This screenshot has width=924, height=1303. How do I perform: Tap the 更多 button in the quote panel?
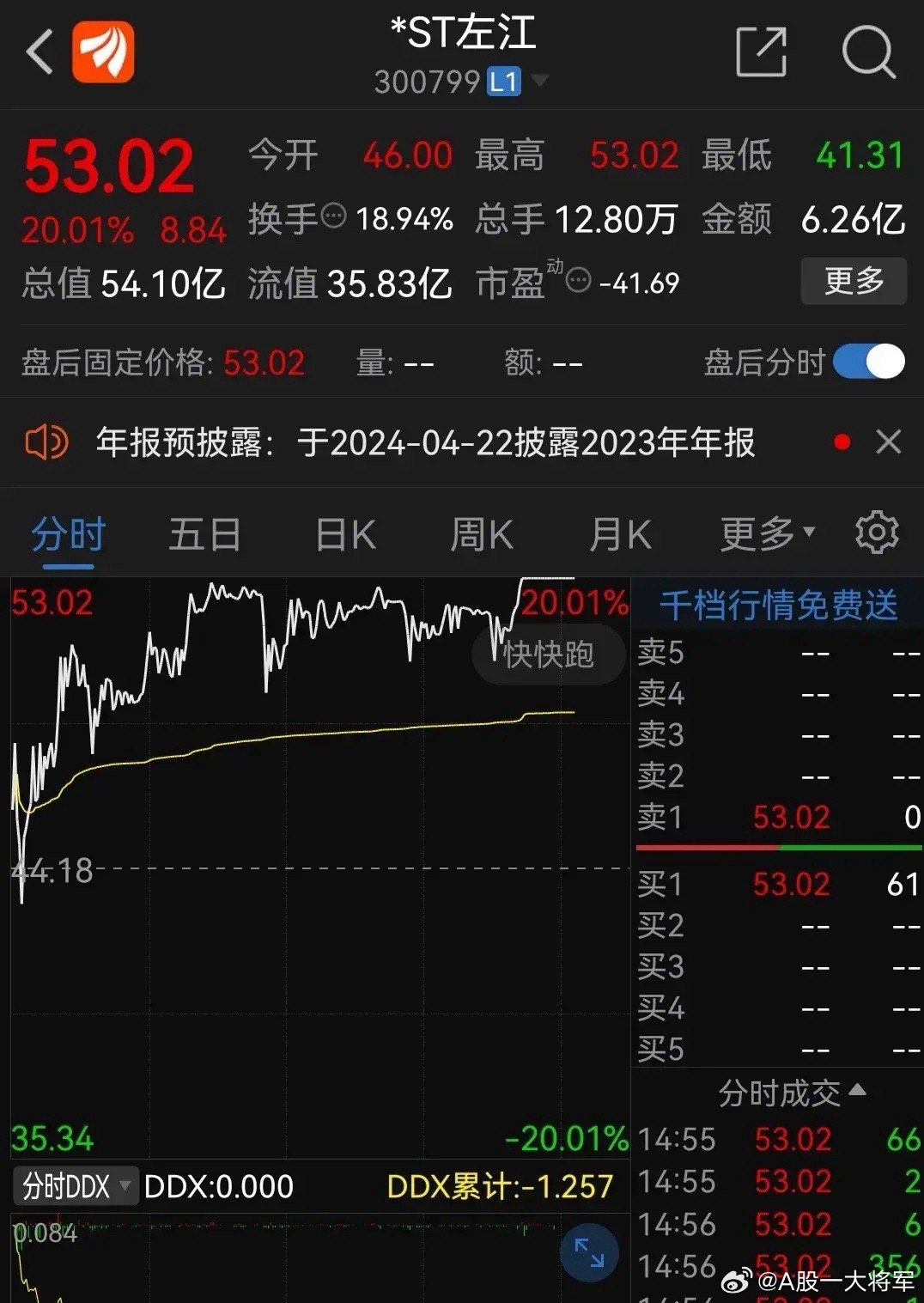click(853, 279)
